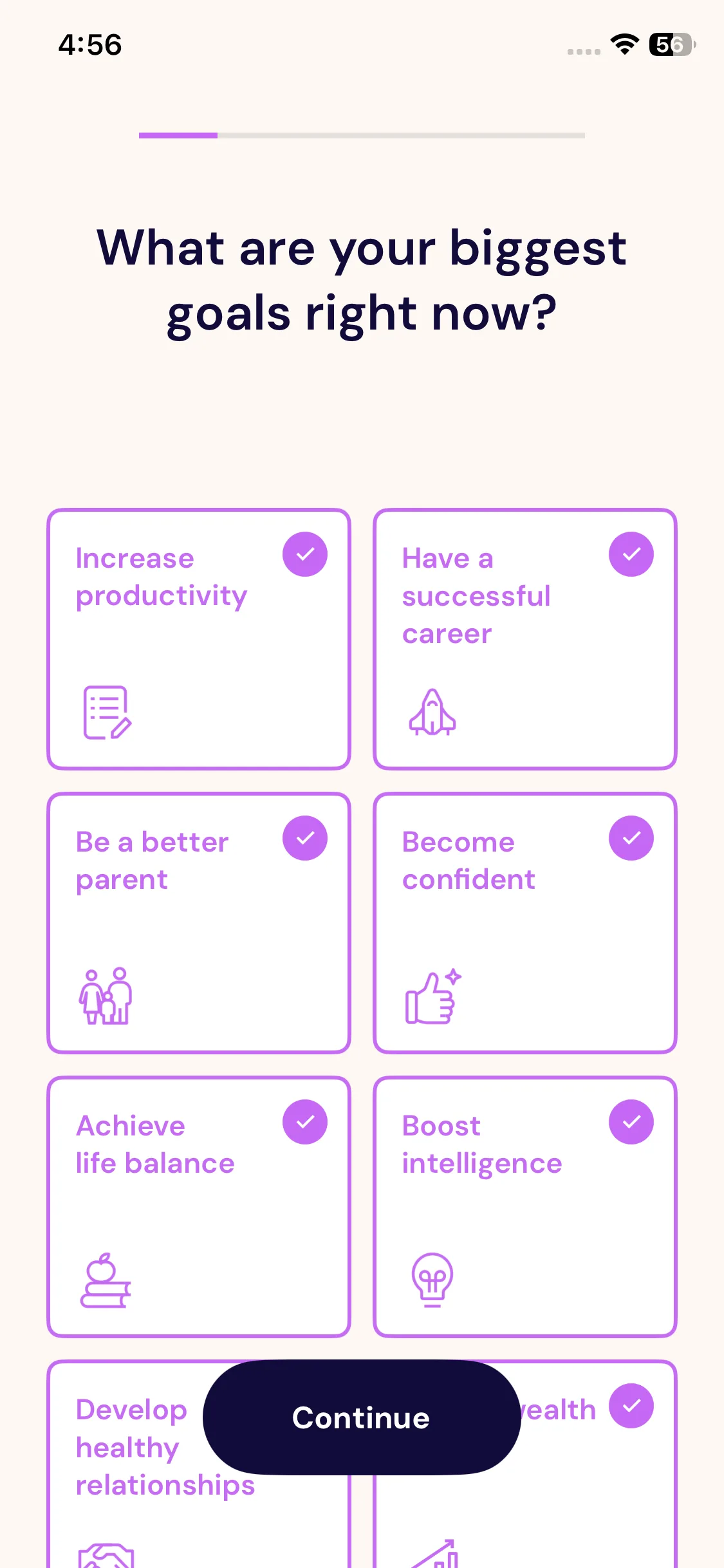Viewport: 724px width, 1568px height.
Task: Uncheck the Have a successful career card
Action: (x=524, y=639)
